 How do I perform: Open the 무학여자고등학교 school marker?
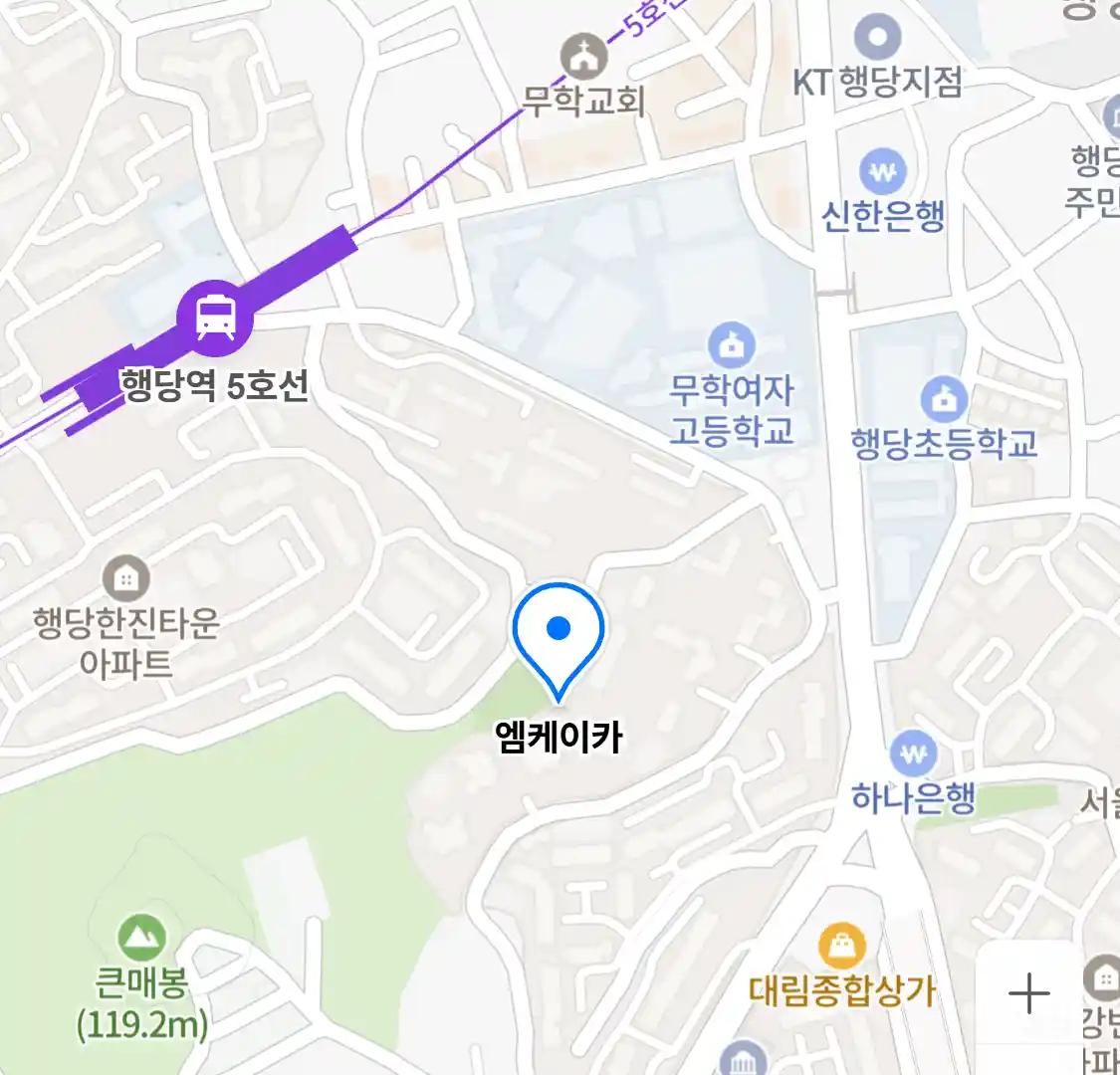tap(732, 345)
